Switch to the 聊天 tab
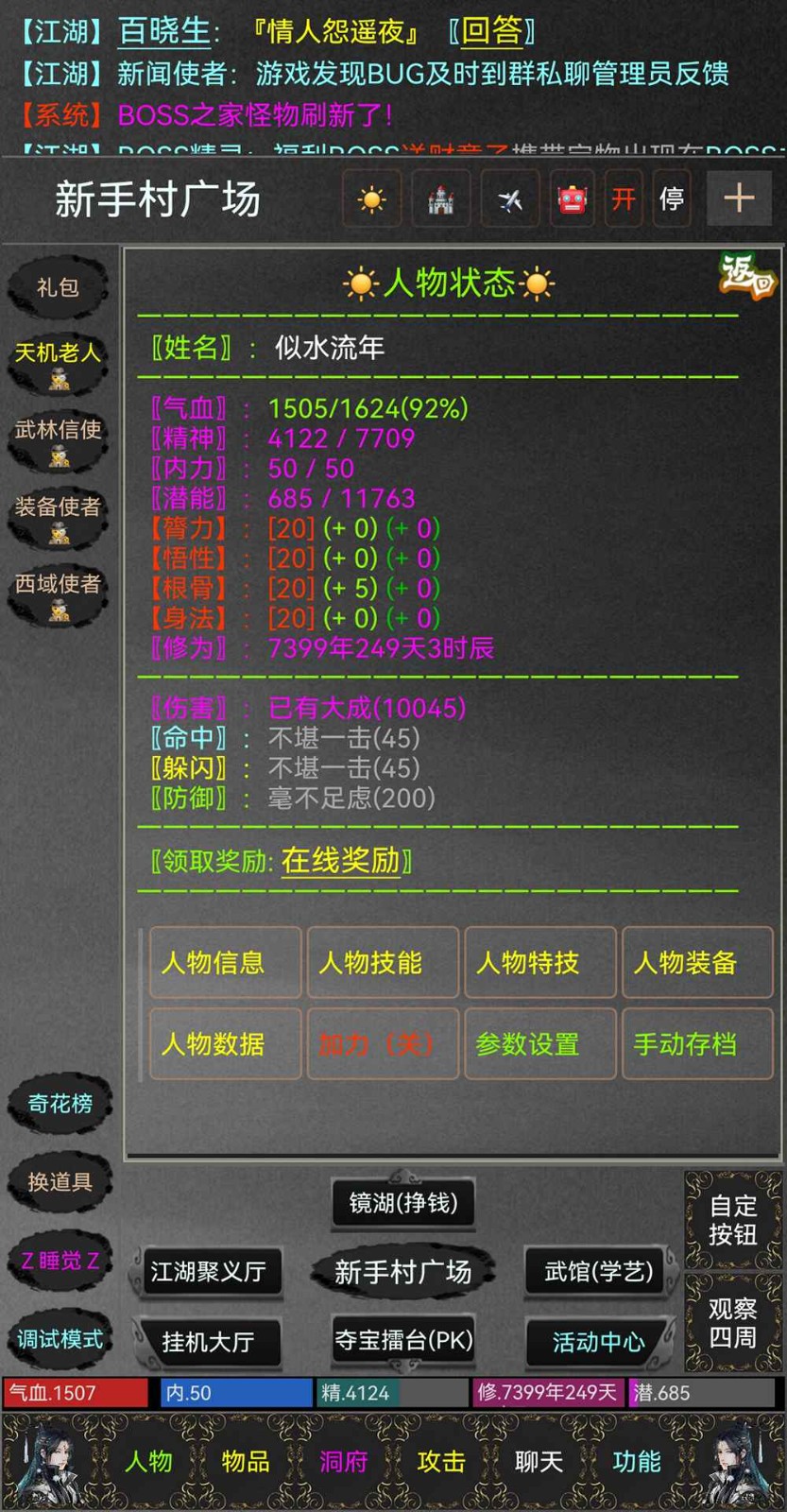The height and width of the screenshot is (1512, 787). coord(539,1461)
